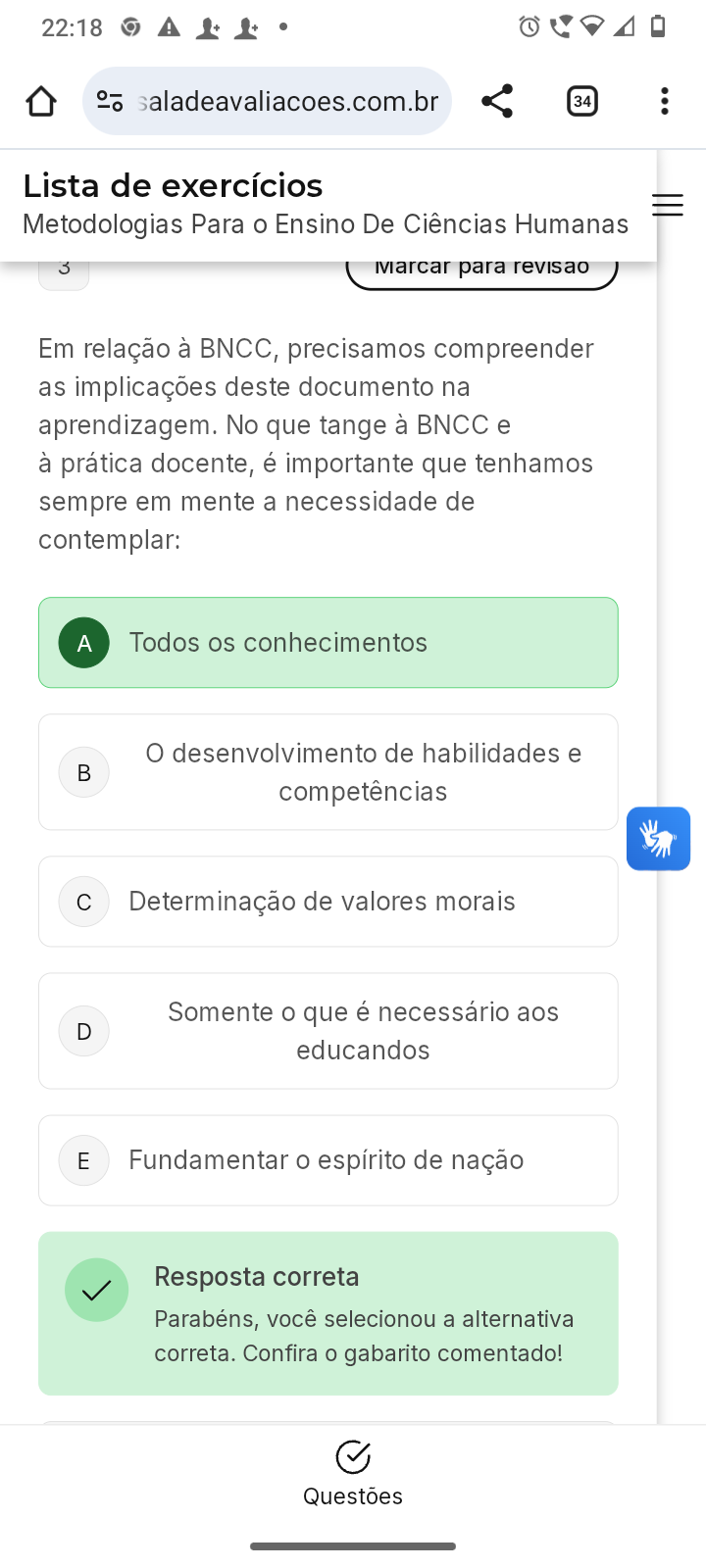
Task: Pick option C Determinação de valores morais
Action: click(x=328, y=902)
